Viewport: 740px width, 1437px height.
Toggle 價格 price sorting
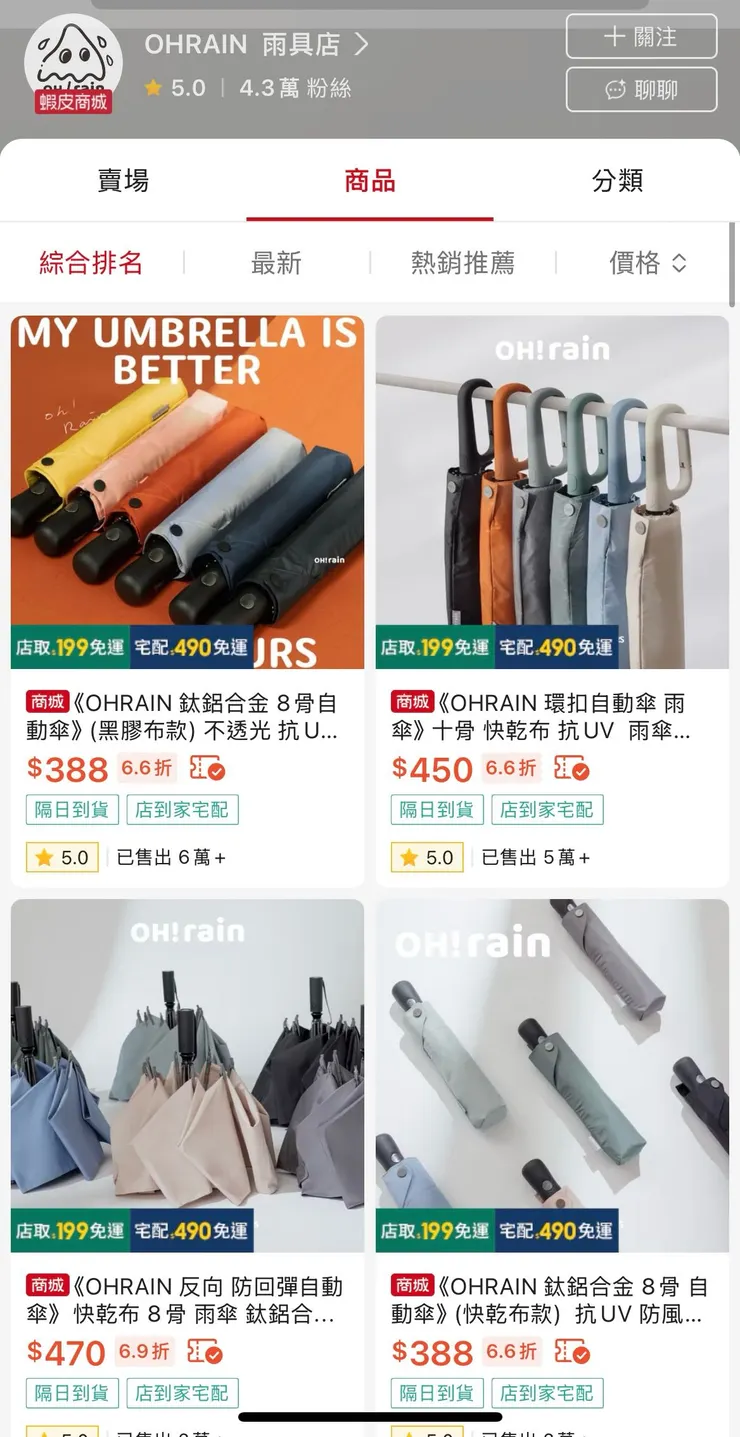[x=647, y=263]
